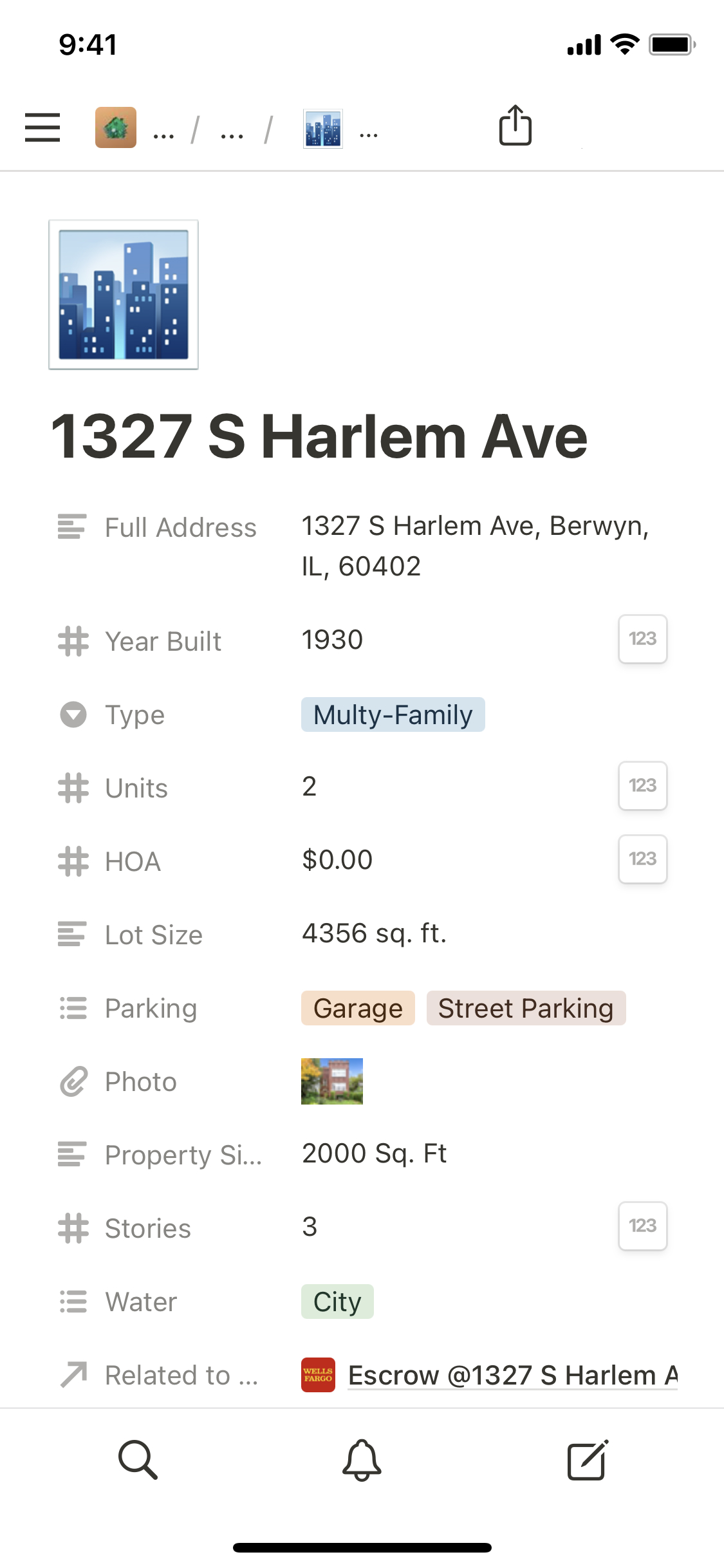Tap the Multy-Family type tag
724x1568 pixels.
pyautogui.click(x=393, y=714)
